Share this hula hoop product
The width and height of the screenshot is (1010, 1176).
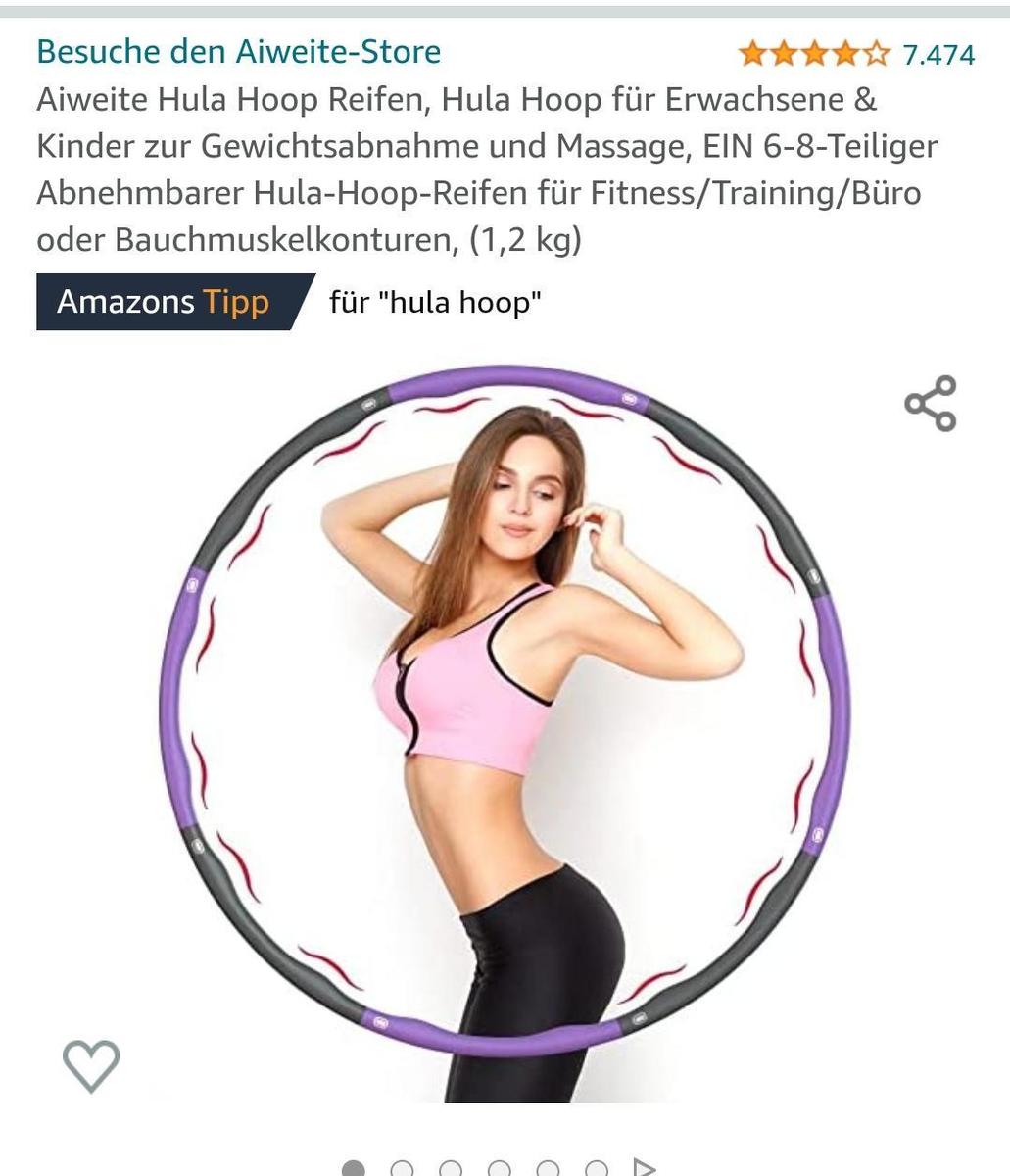[930, 403]
